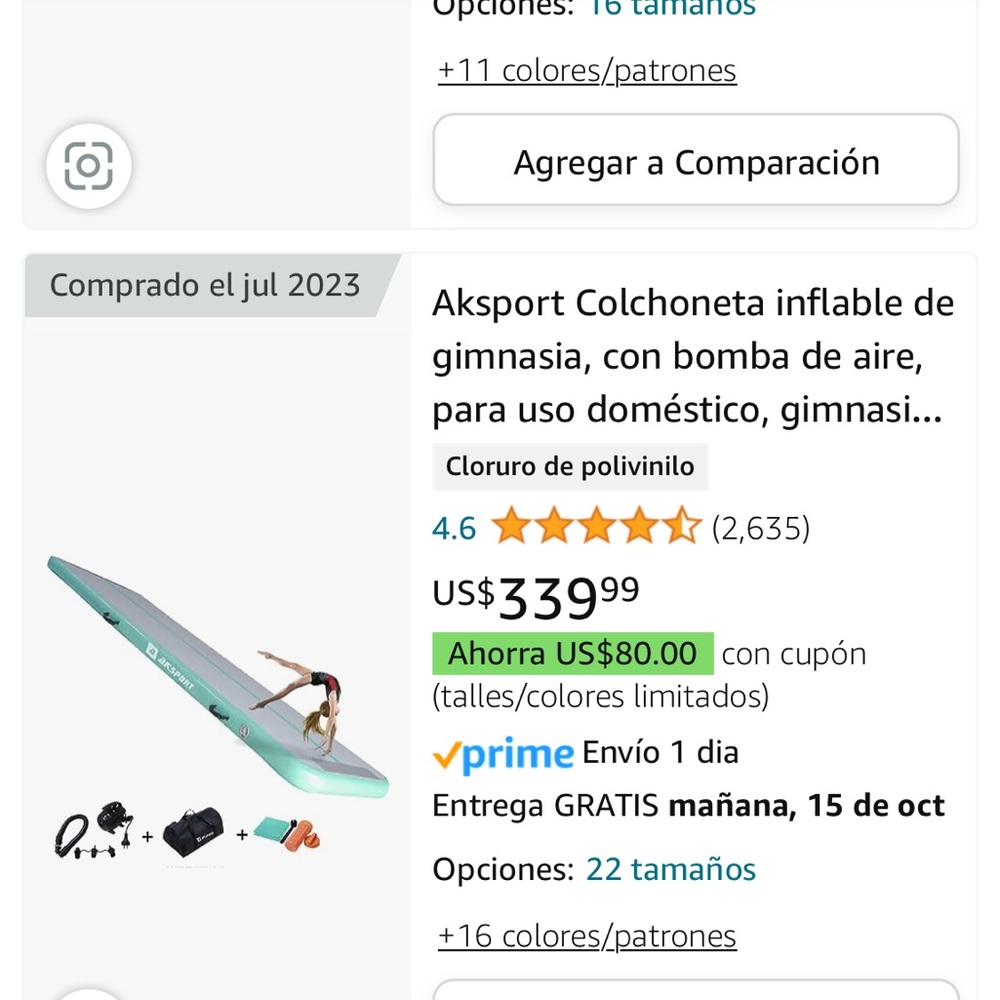Open the +11 colores/patrones link

[x=587, y=71]
